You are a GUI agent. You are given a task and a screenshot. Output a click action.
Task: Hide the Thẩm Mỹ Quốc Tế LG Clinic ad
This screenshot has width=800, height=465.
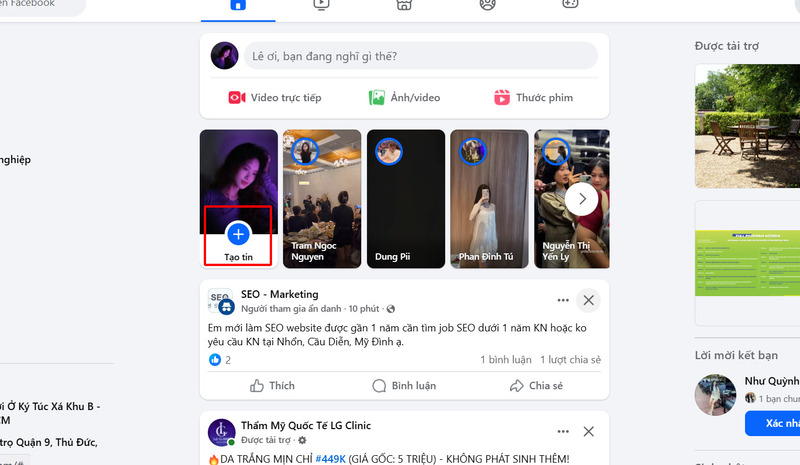(x=589, y=432)
